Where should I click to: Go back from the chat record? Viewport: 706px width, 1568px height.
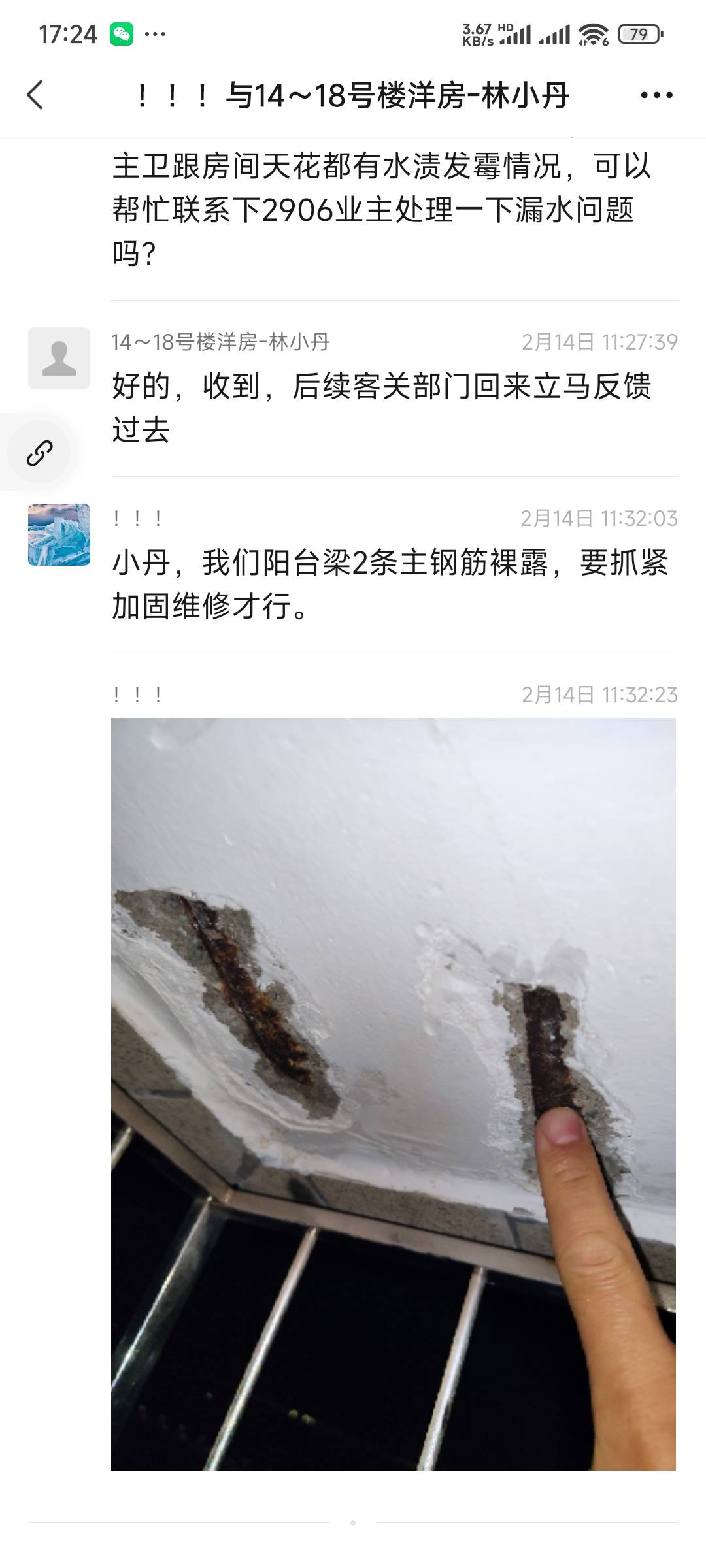36,95
